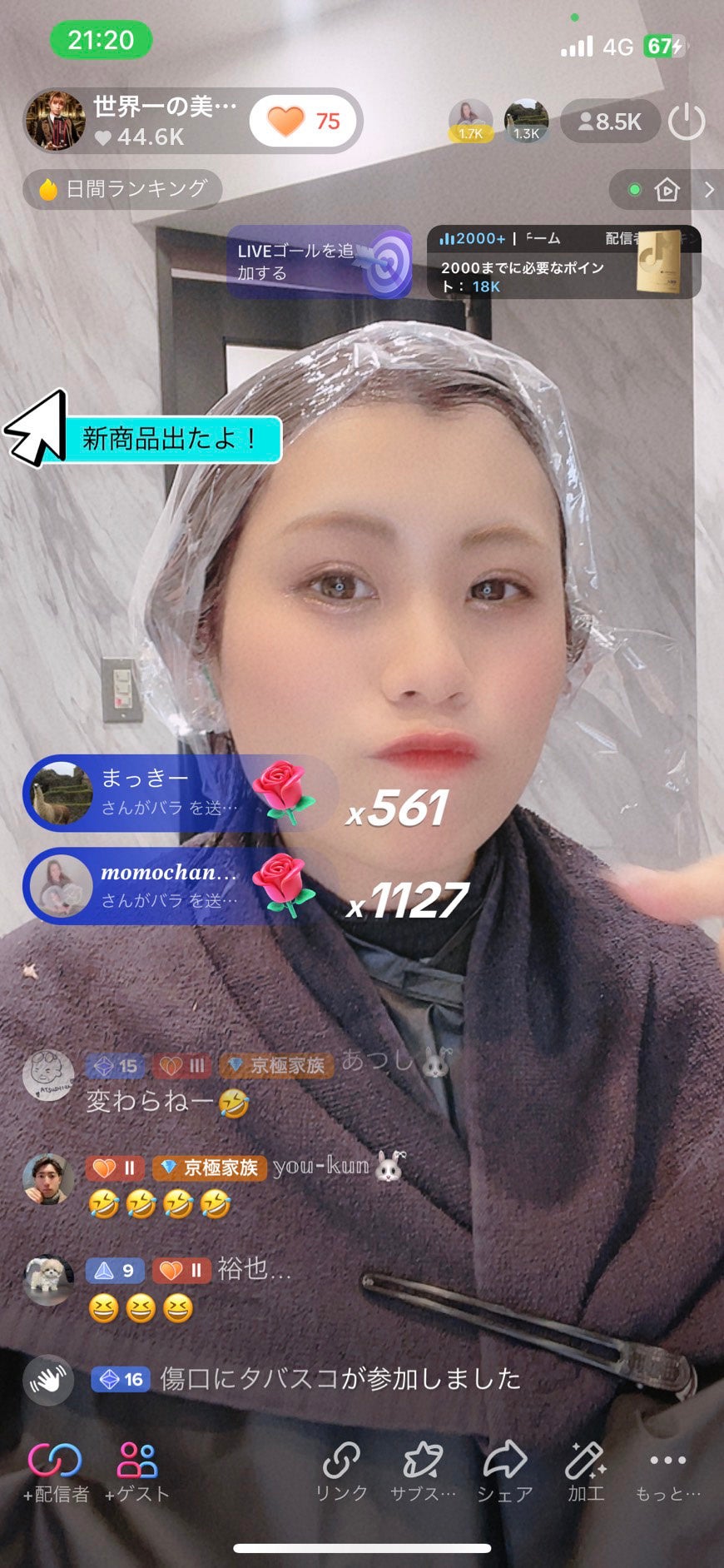The height and width of the screenshot is (1568, 724).
Task: Share the live via シェア
Action: (x=504, y=1472)
